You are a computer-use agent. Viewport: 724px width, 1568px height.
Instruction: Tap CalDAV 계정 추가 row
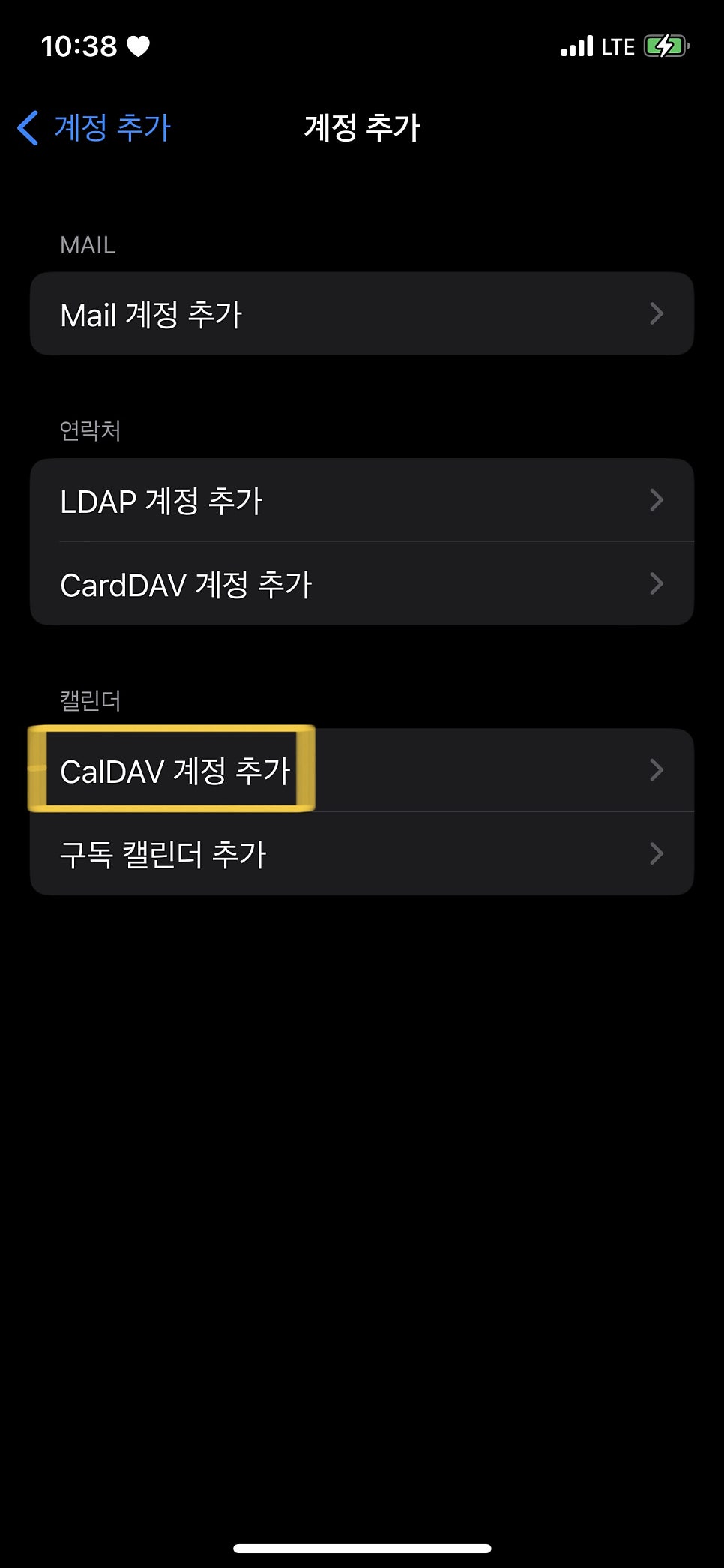pos(362,770)
